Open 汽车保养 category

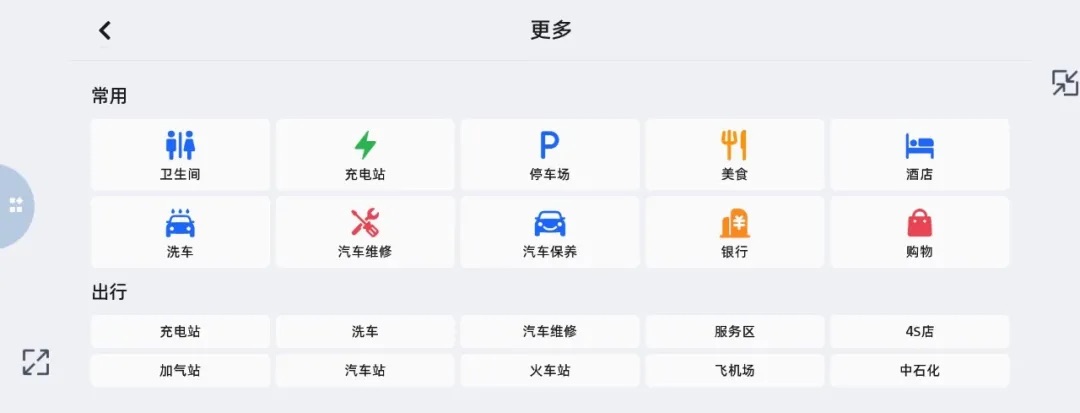pyautogui.click(x=550, y=232)
